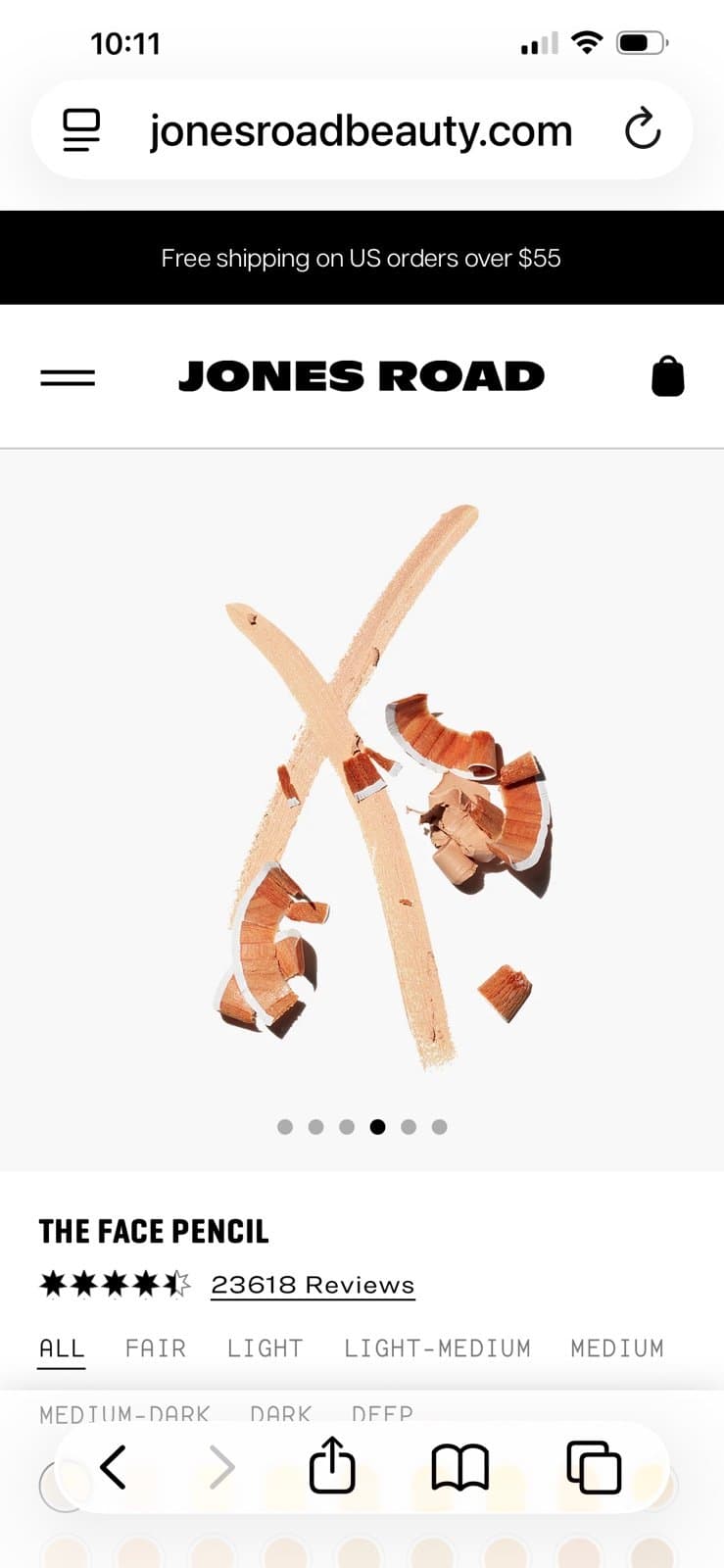Tap the jonesroadbeauty.com address bar
The height and width of the screenshot is (1568, 724).
click(361, 130)
